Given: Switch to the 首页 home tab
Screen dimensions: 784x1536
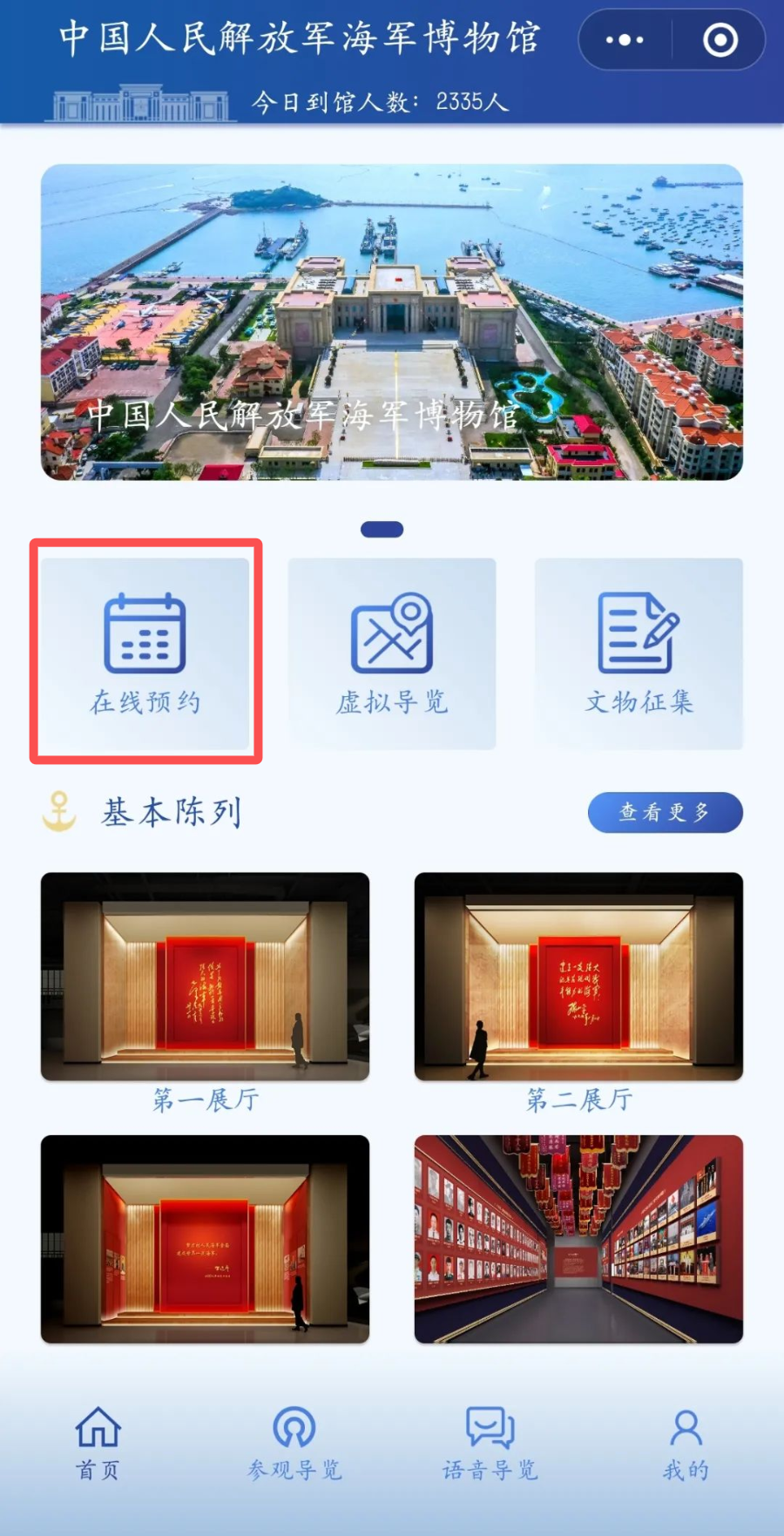Looking at the screenshot, I should tap(98, 1444).
